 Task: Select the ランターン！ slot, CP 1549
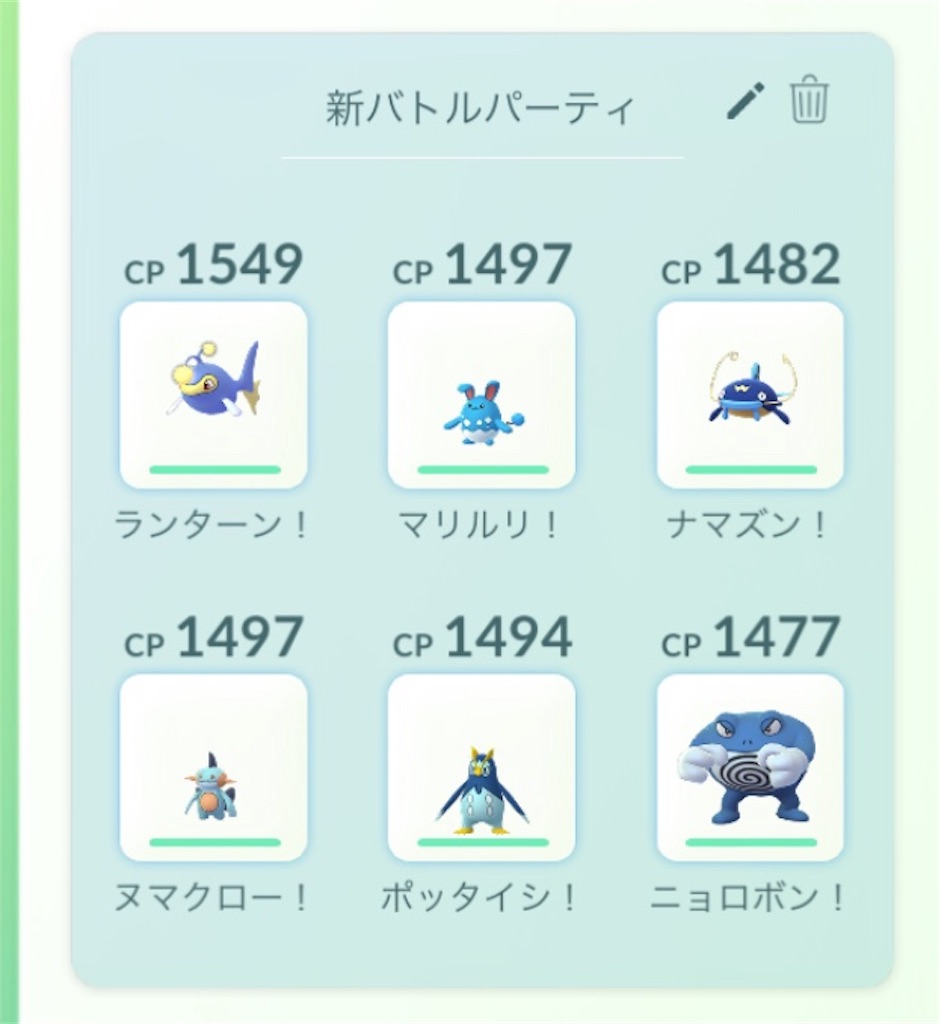tap(213, 394)
